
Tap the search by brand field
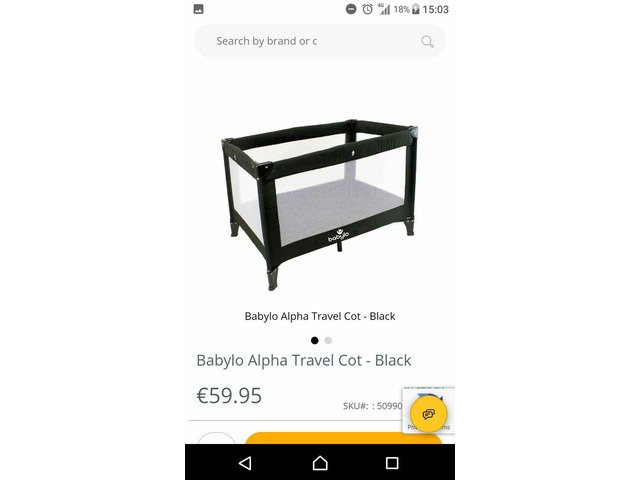pyautogui.click(x=300, y=41)
